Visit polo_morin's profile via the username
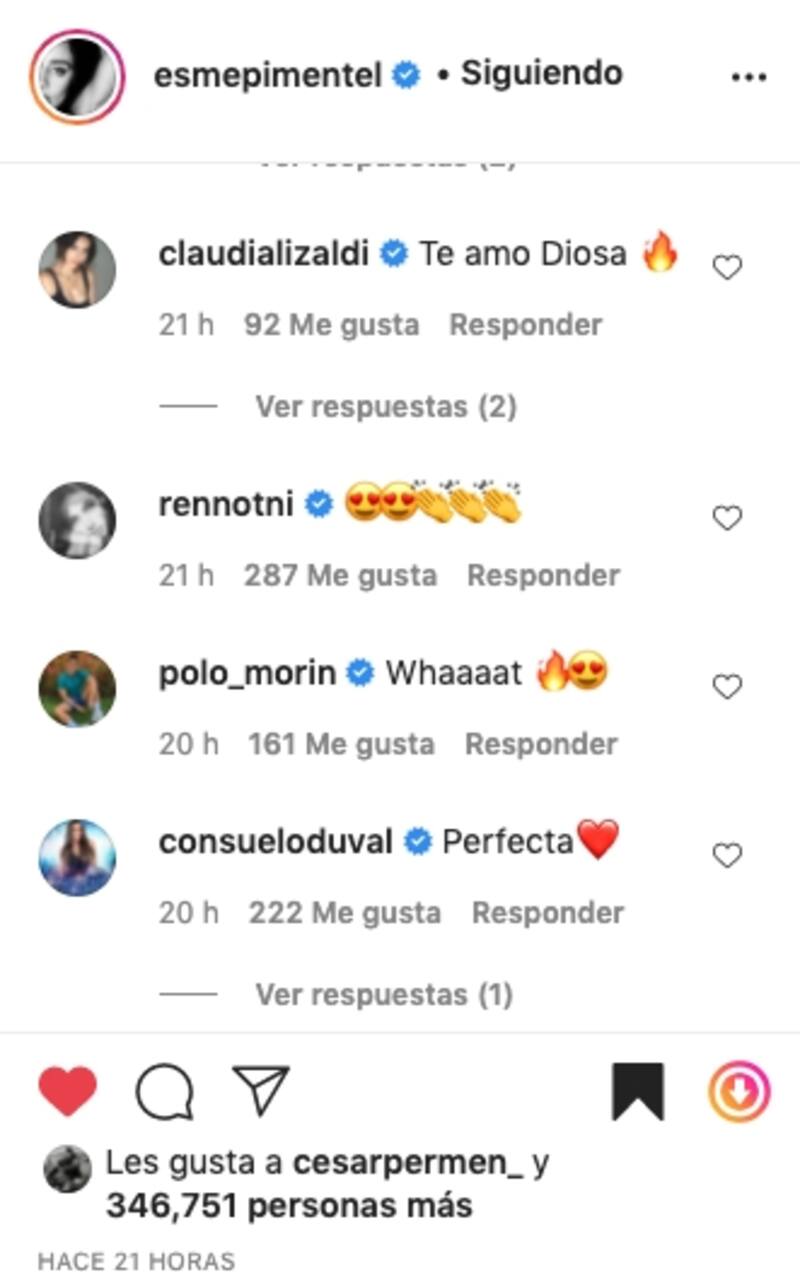The width and height of the screenshot is (800, 1287). [247, 673]
